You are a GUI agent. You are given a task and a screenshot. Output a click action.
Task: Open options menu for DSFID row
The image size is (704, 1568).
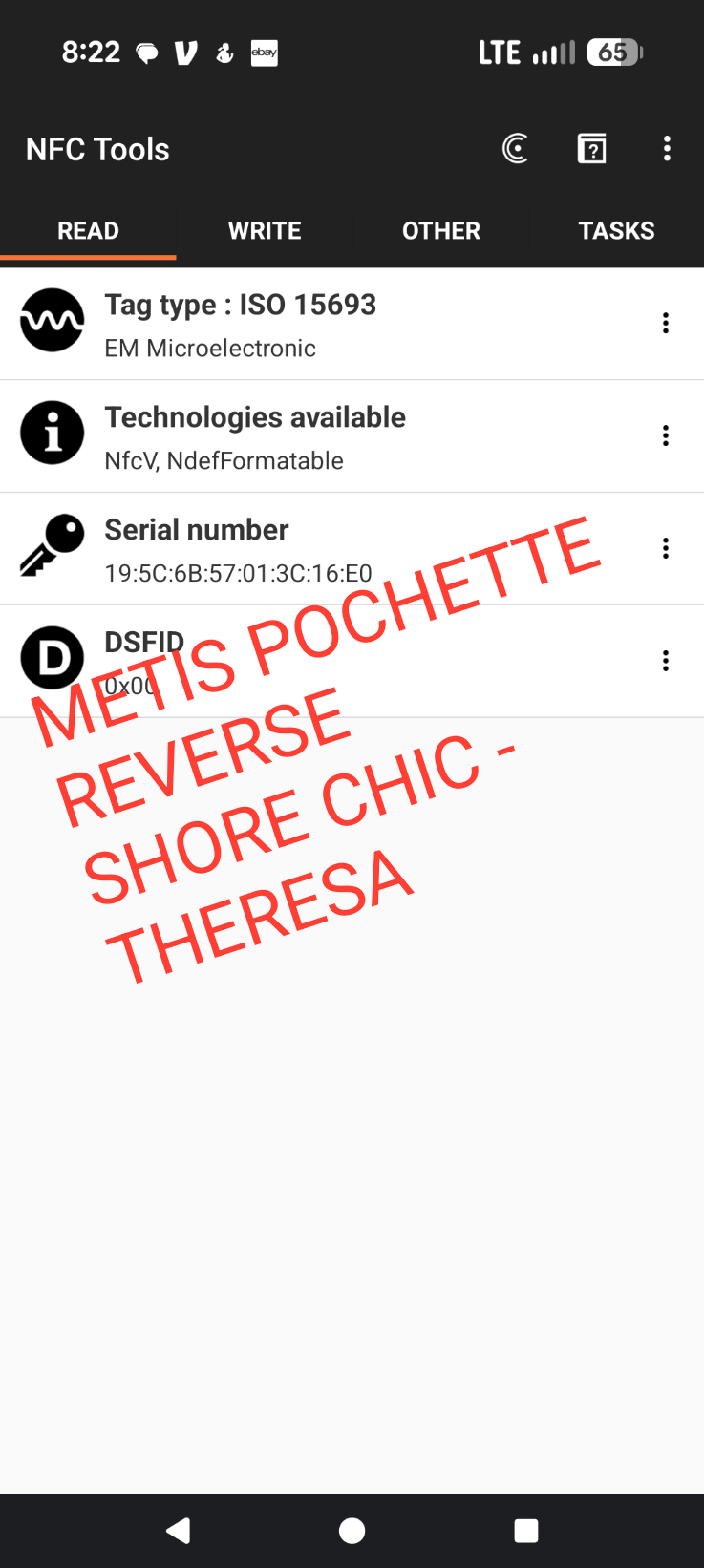[x=666, y=661]
